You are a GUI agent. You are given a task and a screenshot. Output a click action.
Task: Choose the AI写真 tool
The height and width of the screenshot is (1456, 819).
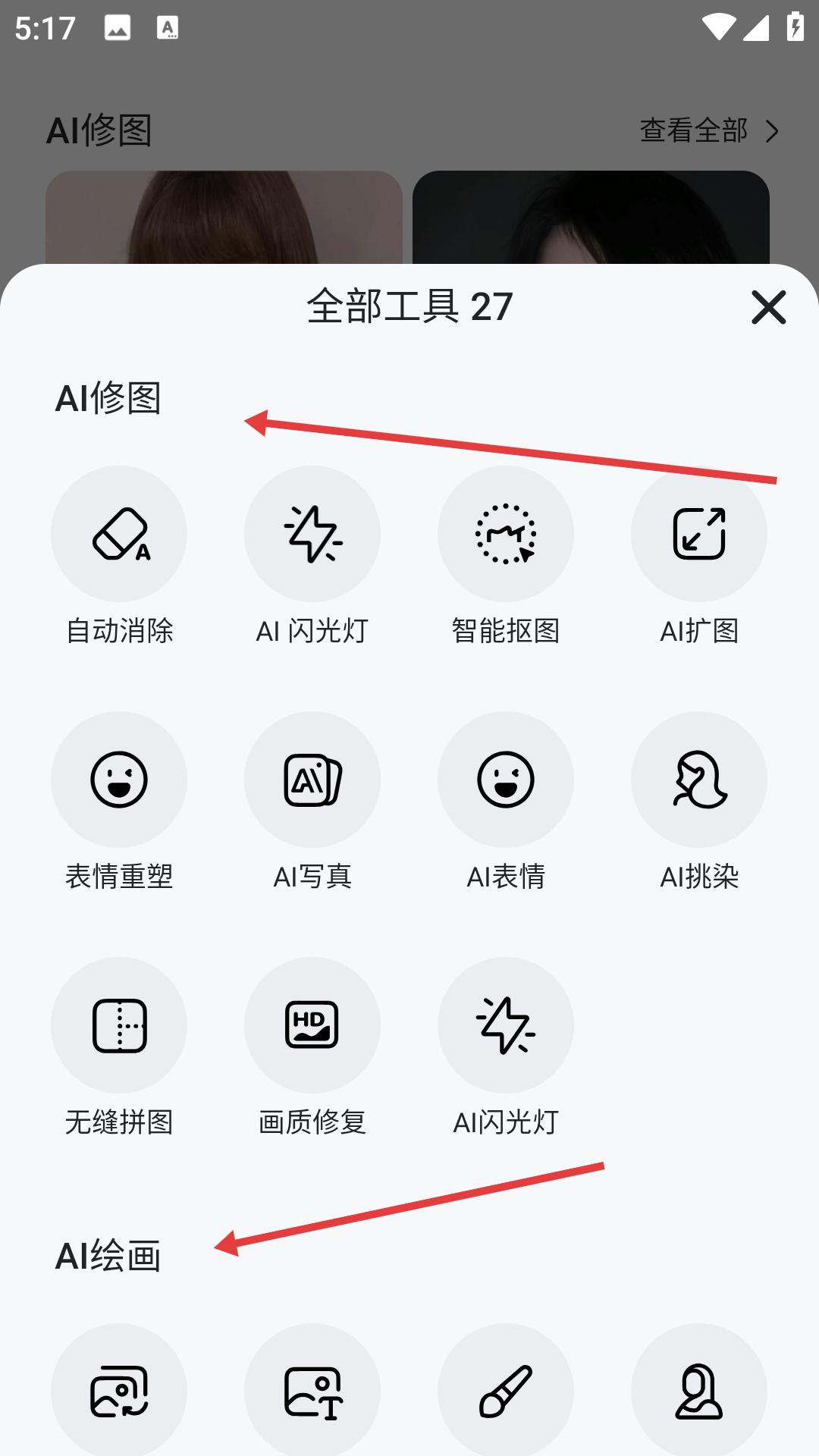312,780
